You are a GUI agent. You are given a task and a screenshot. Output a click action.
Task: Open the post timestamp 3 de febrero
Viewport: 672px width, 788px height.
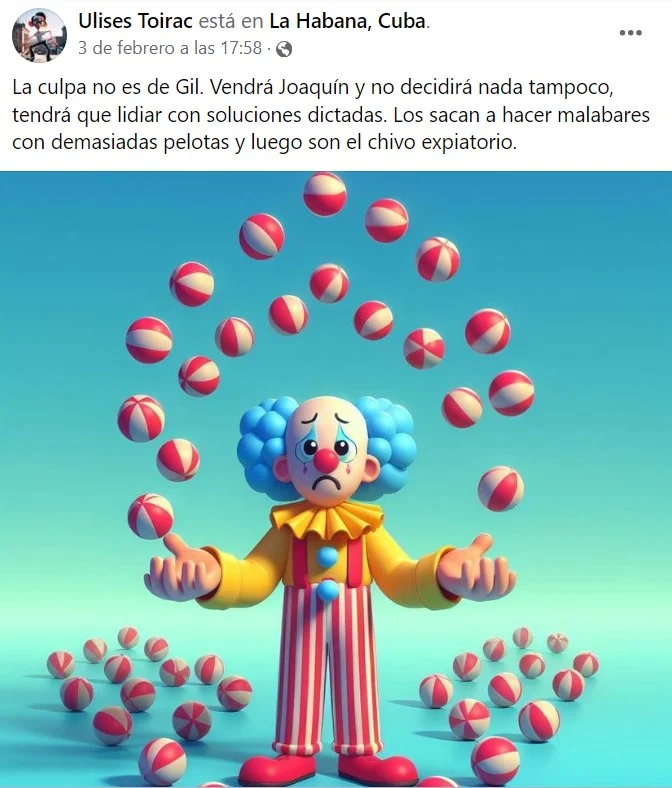point(170,48)
